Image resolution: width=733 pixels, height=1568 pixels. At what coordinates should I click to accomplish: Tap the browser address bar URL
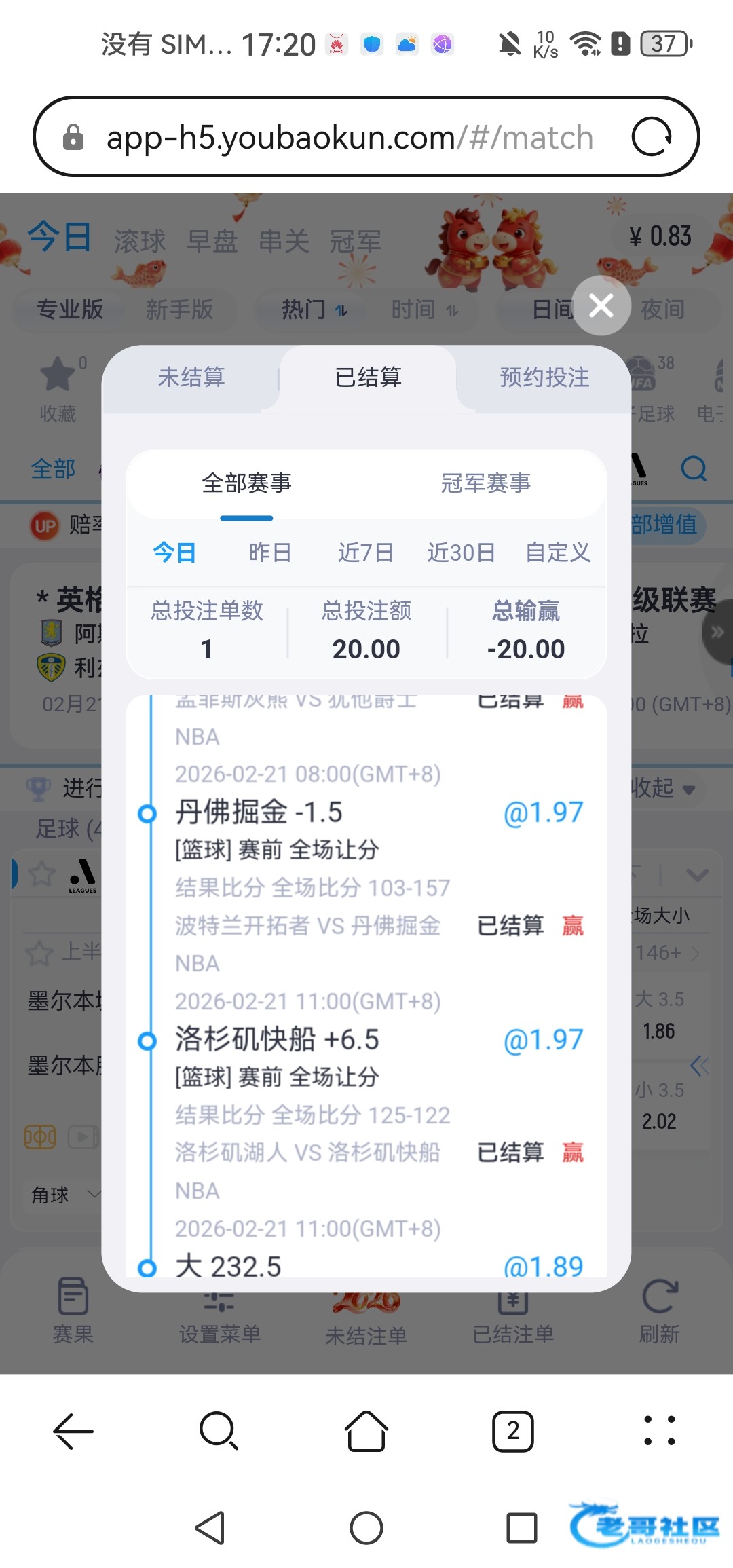pyautogui.click(x=350, y=137)
